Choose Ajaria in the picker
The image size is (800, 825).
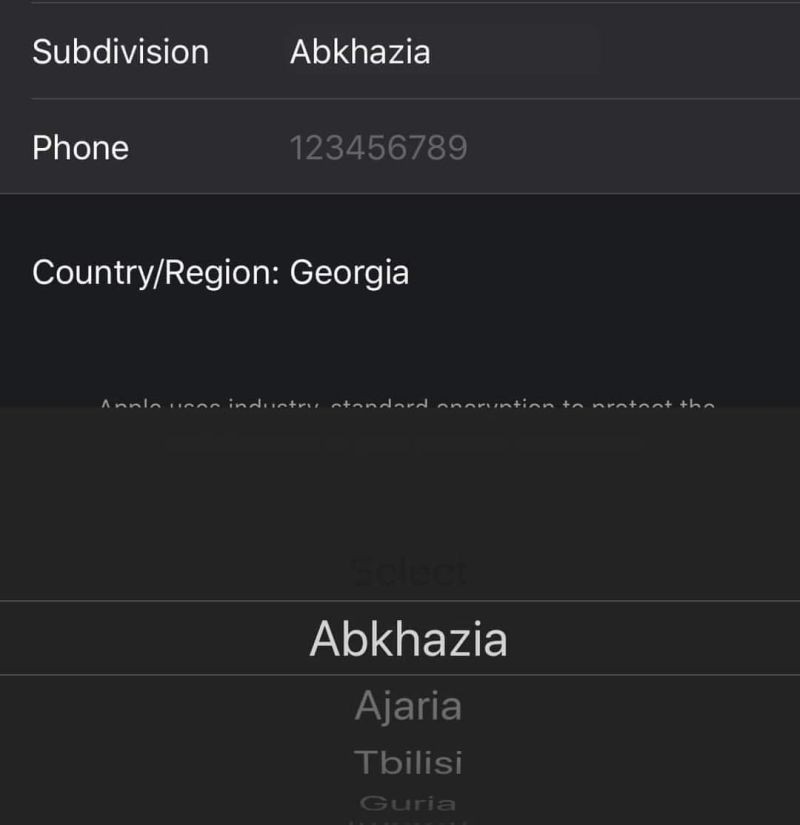(x=408, y=707)
